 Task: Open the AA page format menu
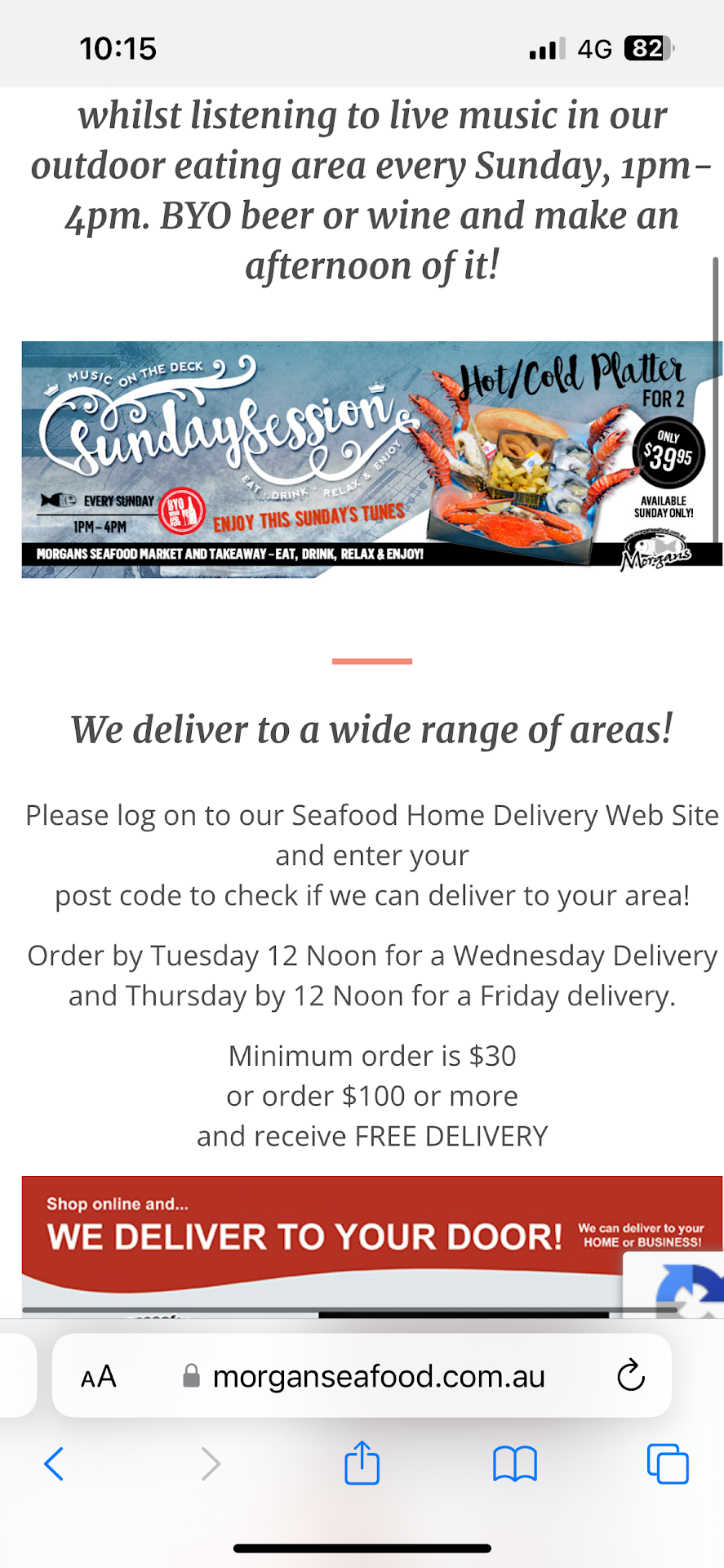[x=99, y=1377]
